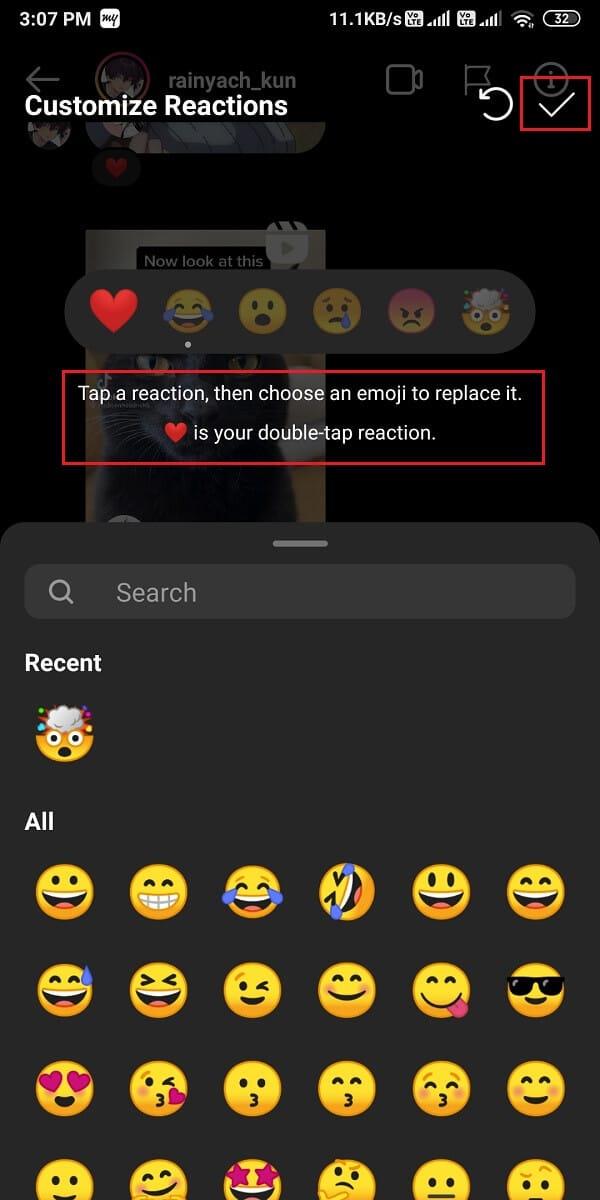Reset reactions with the undo arrow
Image resolution: width=600 pixels, height=1200 pixels.
click(x=496, y=104)
